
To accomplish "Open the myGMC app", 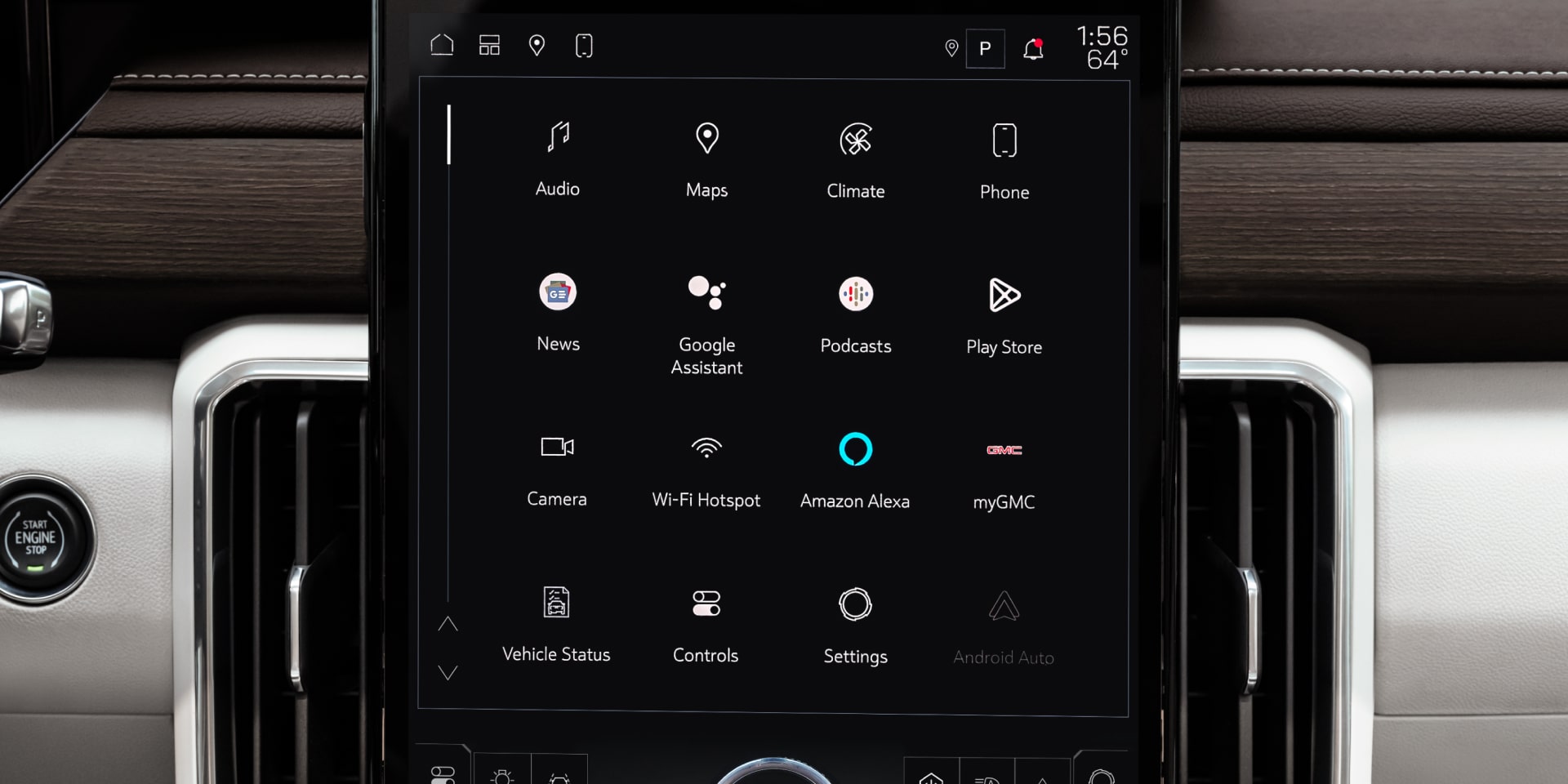I will click(1004, 471).
